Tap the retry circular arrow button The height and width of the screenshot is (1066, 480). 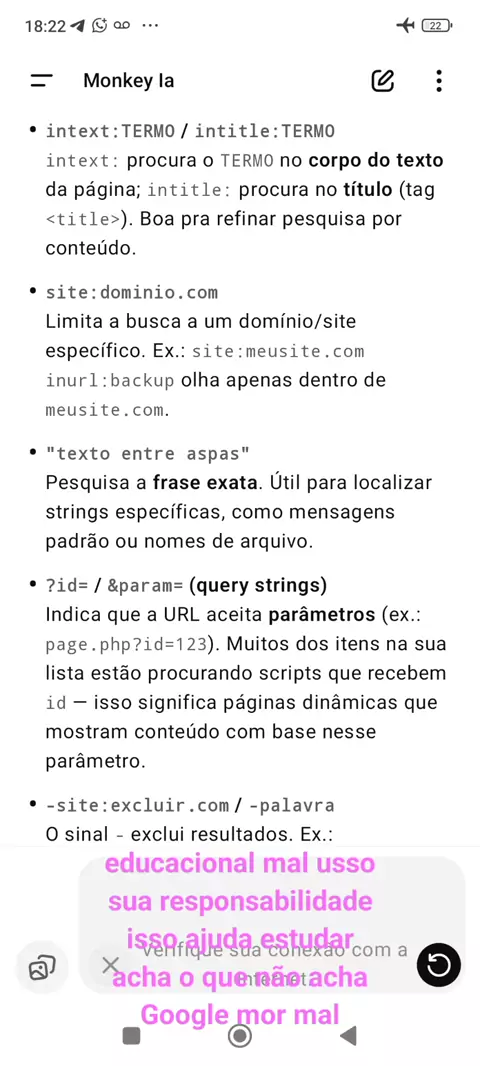tap(439, 965)
